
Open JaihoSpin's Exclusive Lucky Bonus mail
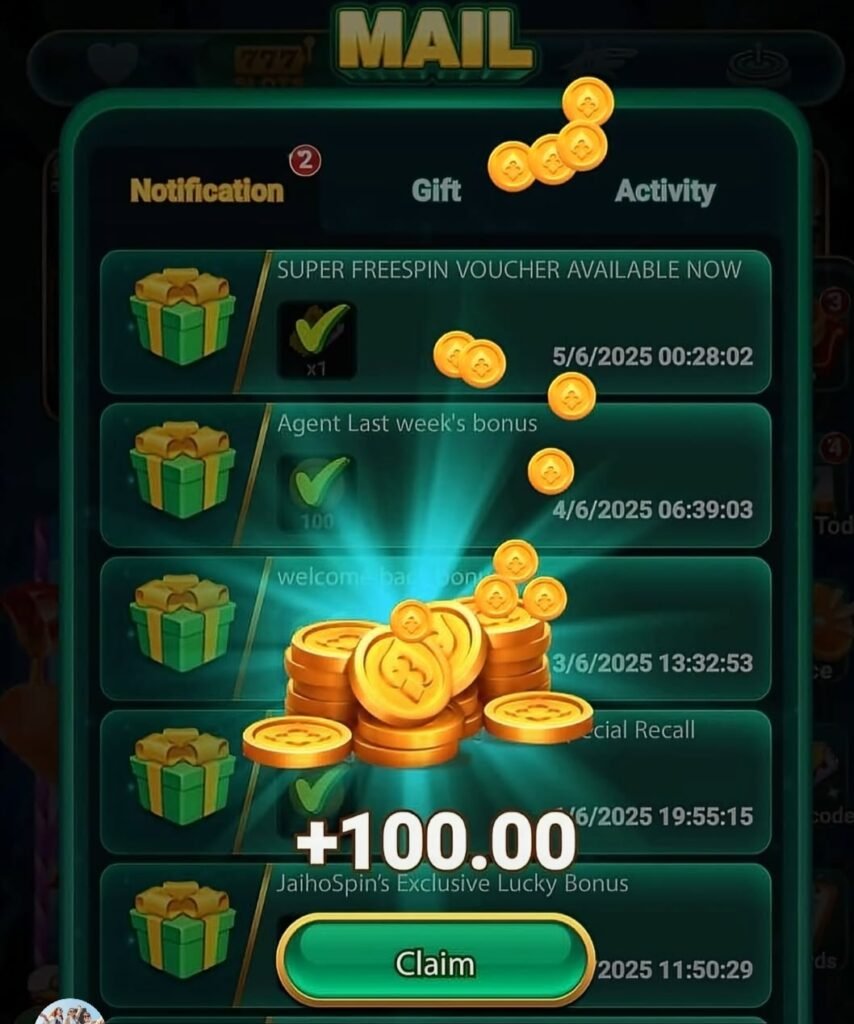[452, 884]
